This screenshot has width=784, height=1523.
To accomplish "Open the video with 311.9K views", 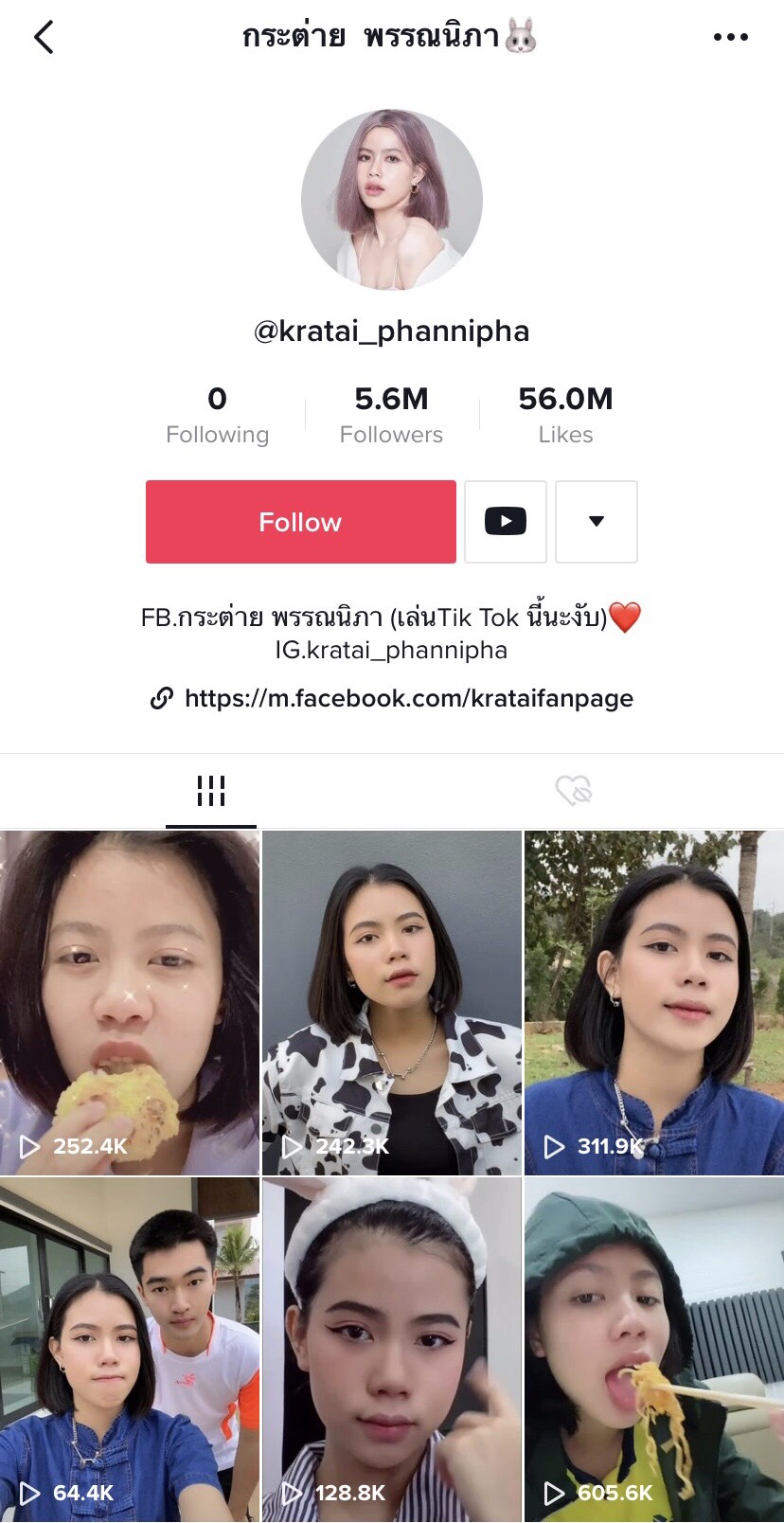I will (654, 1003).
